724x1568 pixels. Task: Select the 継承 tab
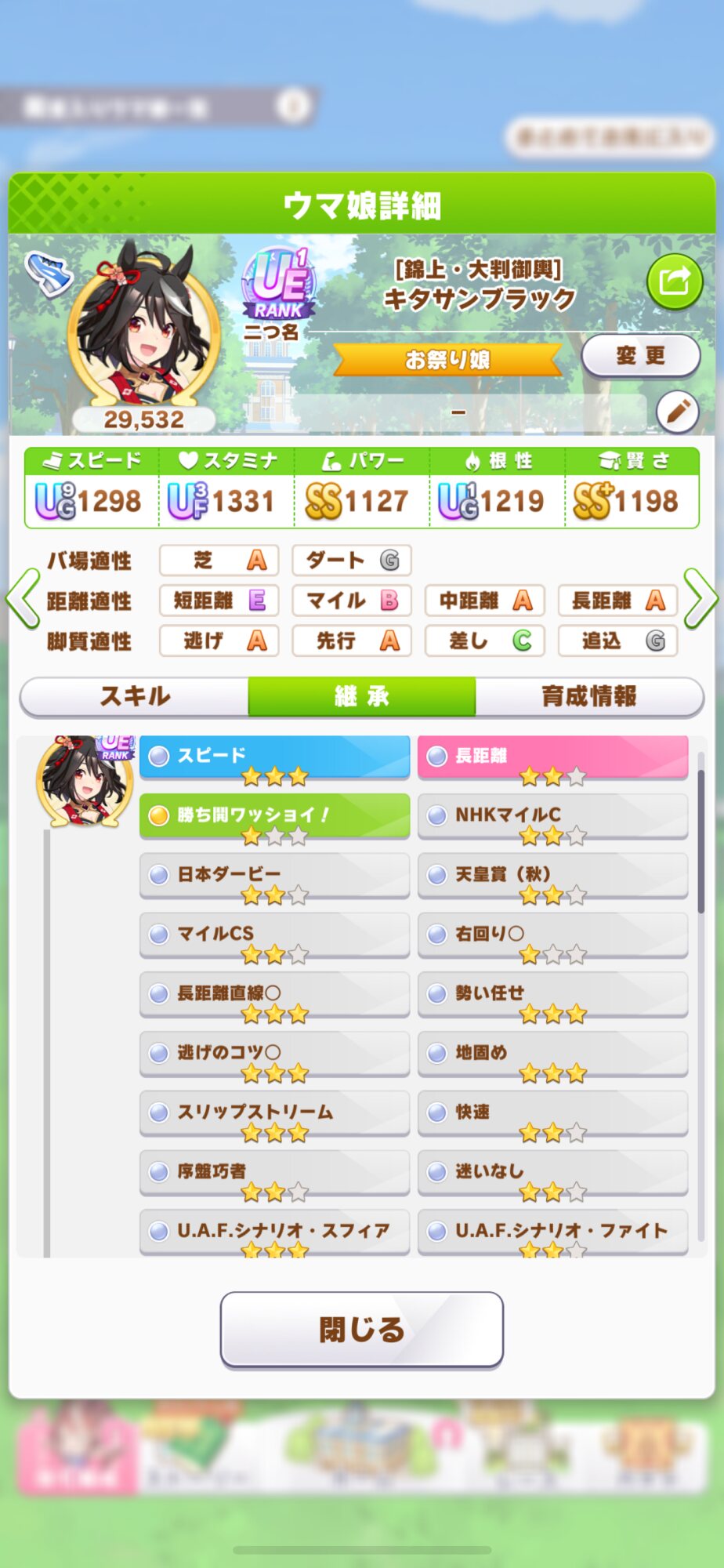pyautogui.click(x=362, y=696)
